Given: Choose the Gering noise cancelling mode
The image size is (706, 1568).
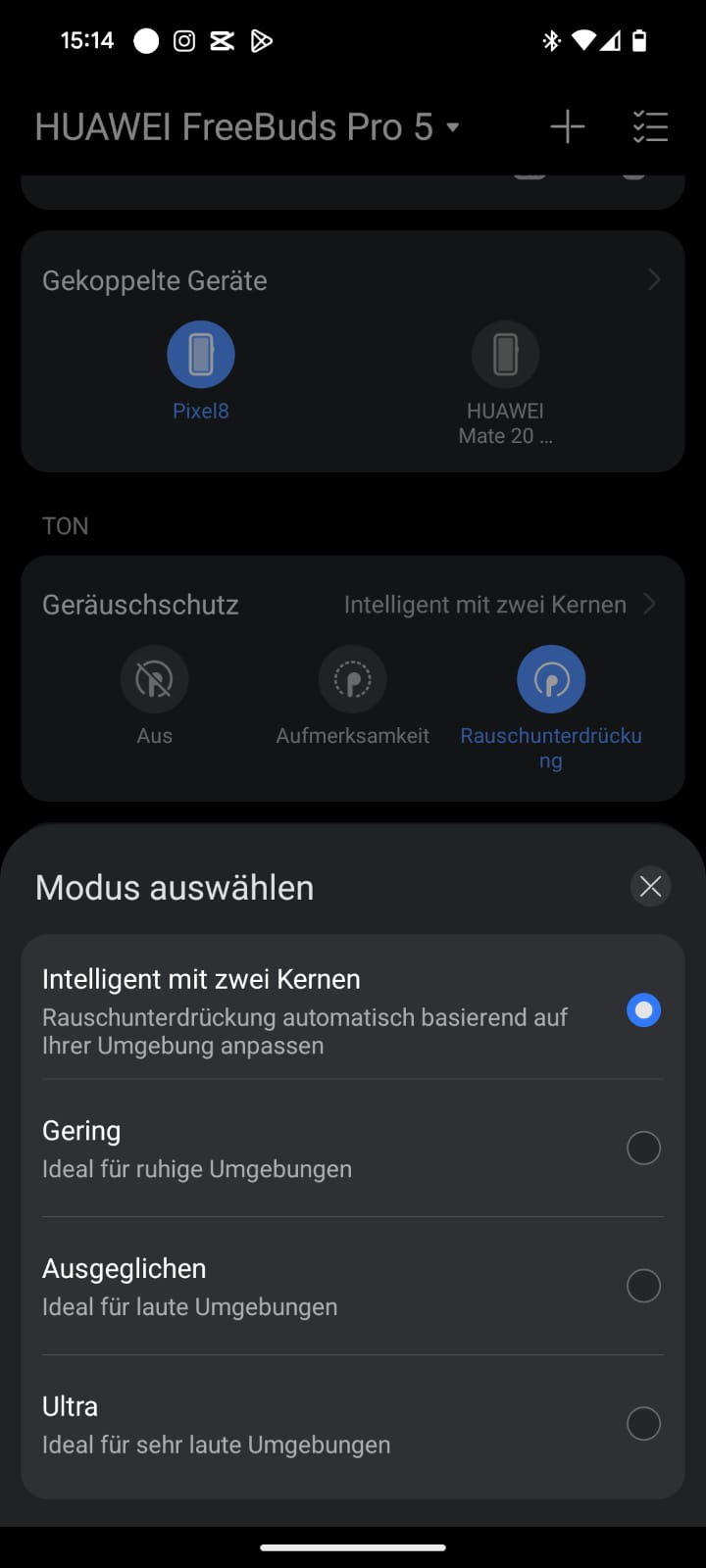Looking at the screenshot, I should tap(643, 1148).
